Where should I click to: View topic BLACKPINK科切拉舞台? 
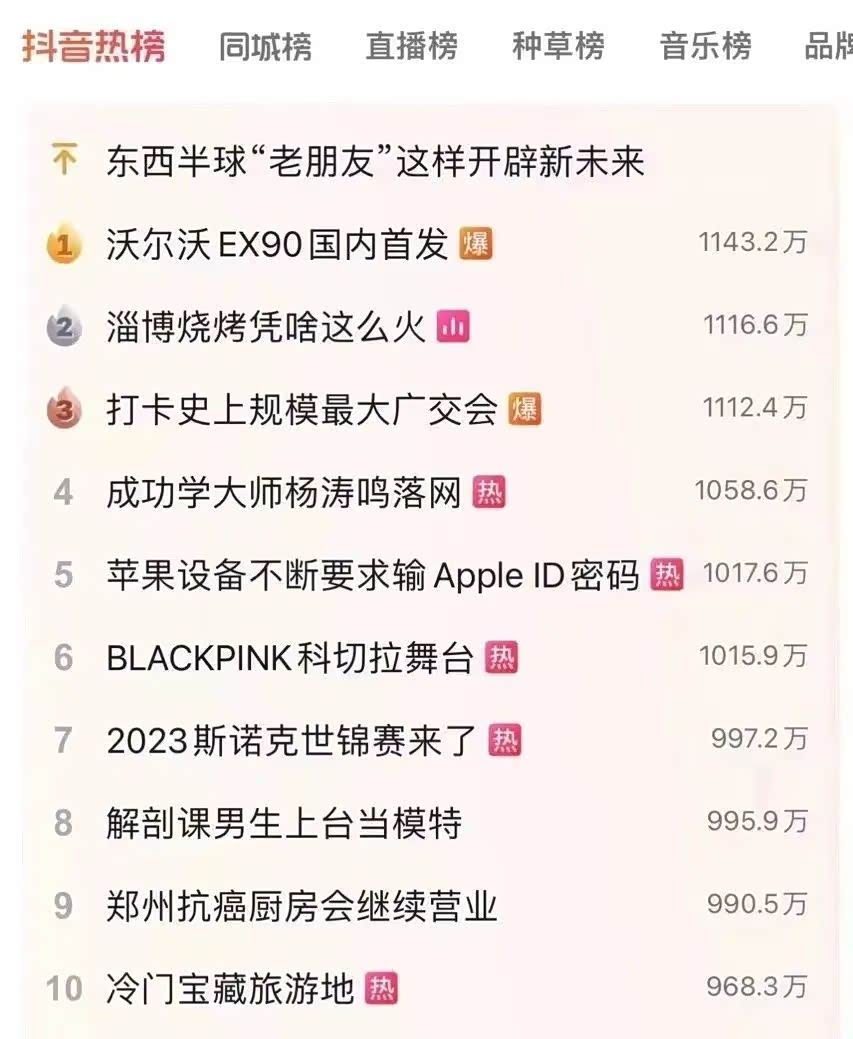[x=289, y=658]
